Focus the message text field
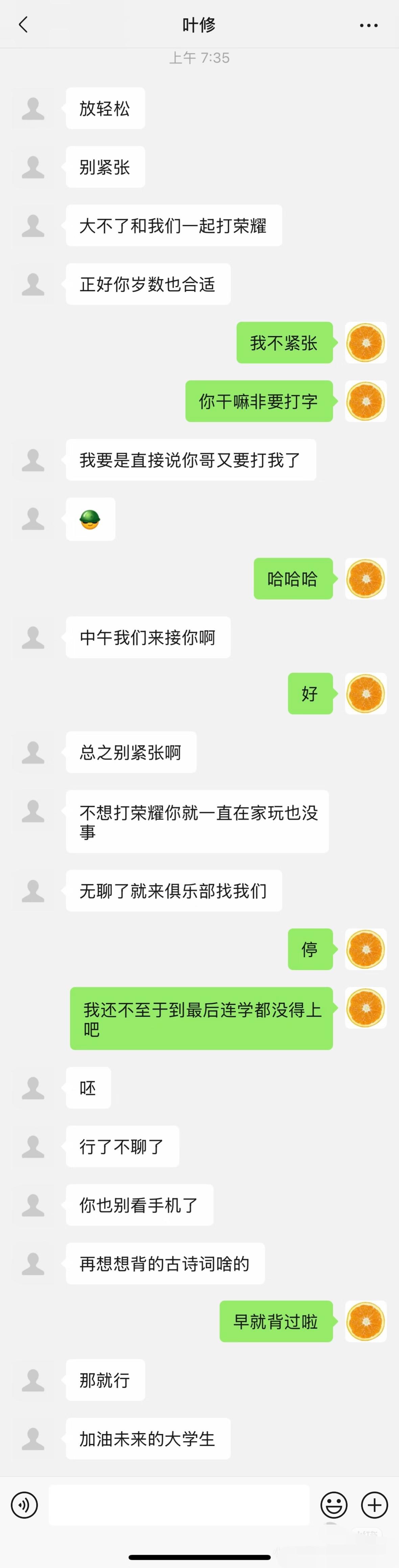 coord(179,1505)
